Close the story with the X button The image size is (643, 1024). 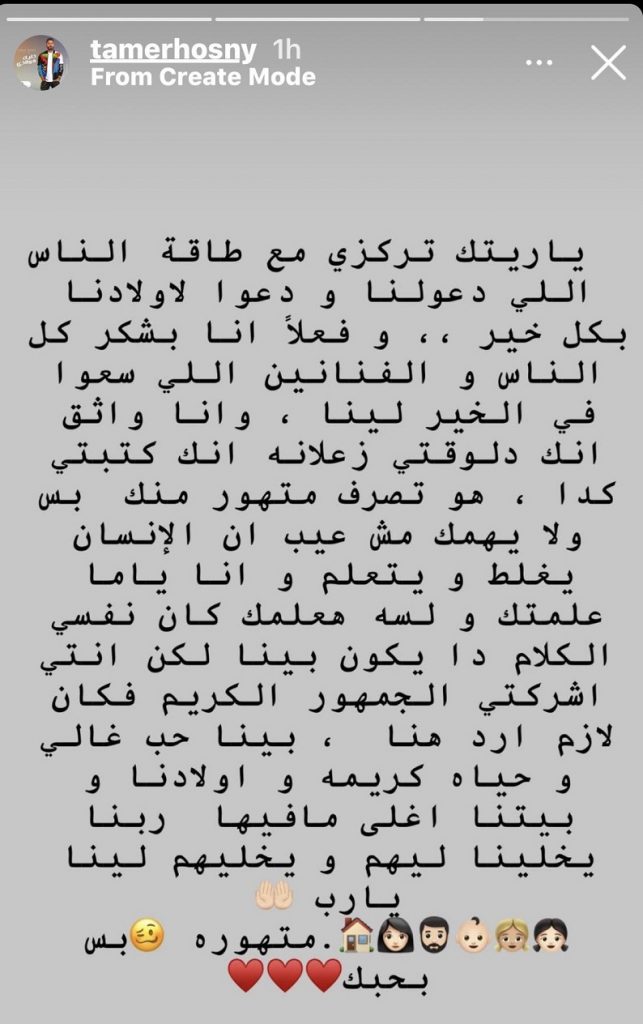(x=608, y=63)
